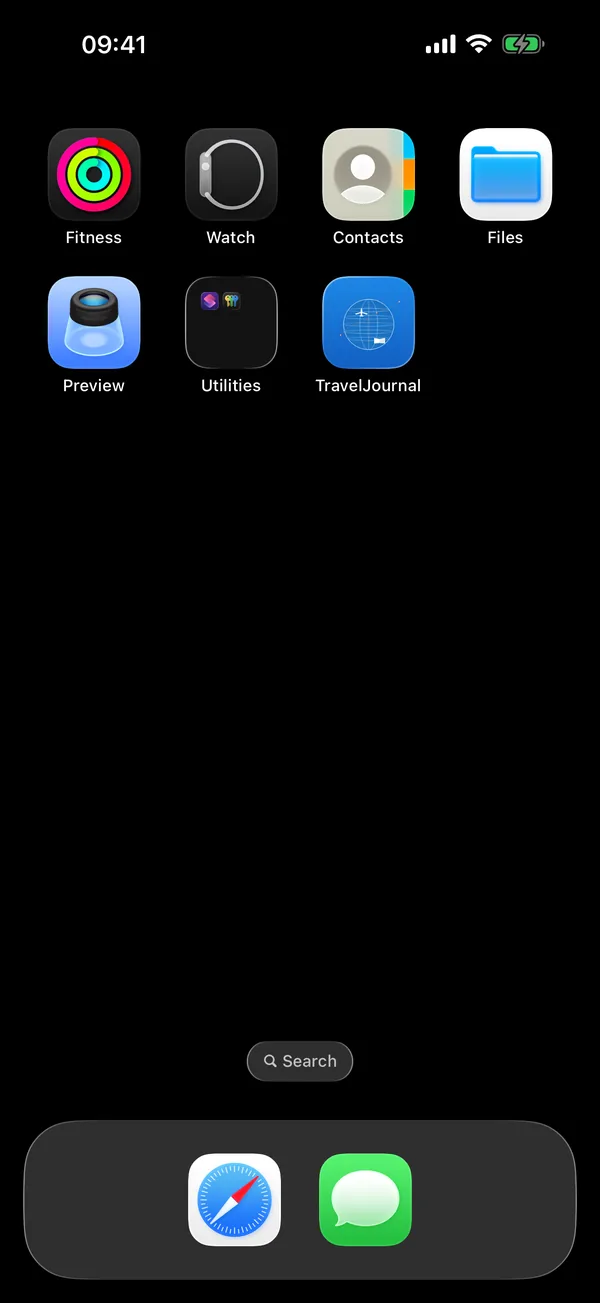The width and height of the screenshot is (600, 1303).
Task: Open Messages from the dock
Action: [365, 1199]
